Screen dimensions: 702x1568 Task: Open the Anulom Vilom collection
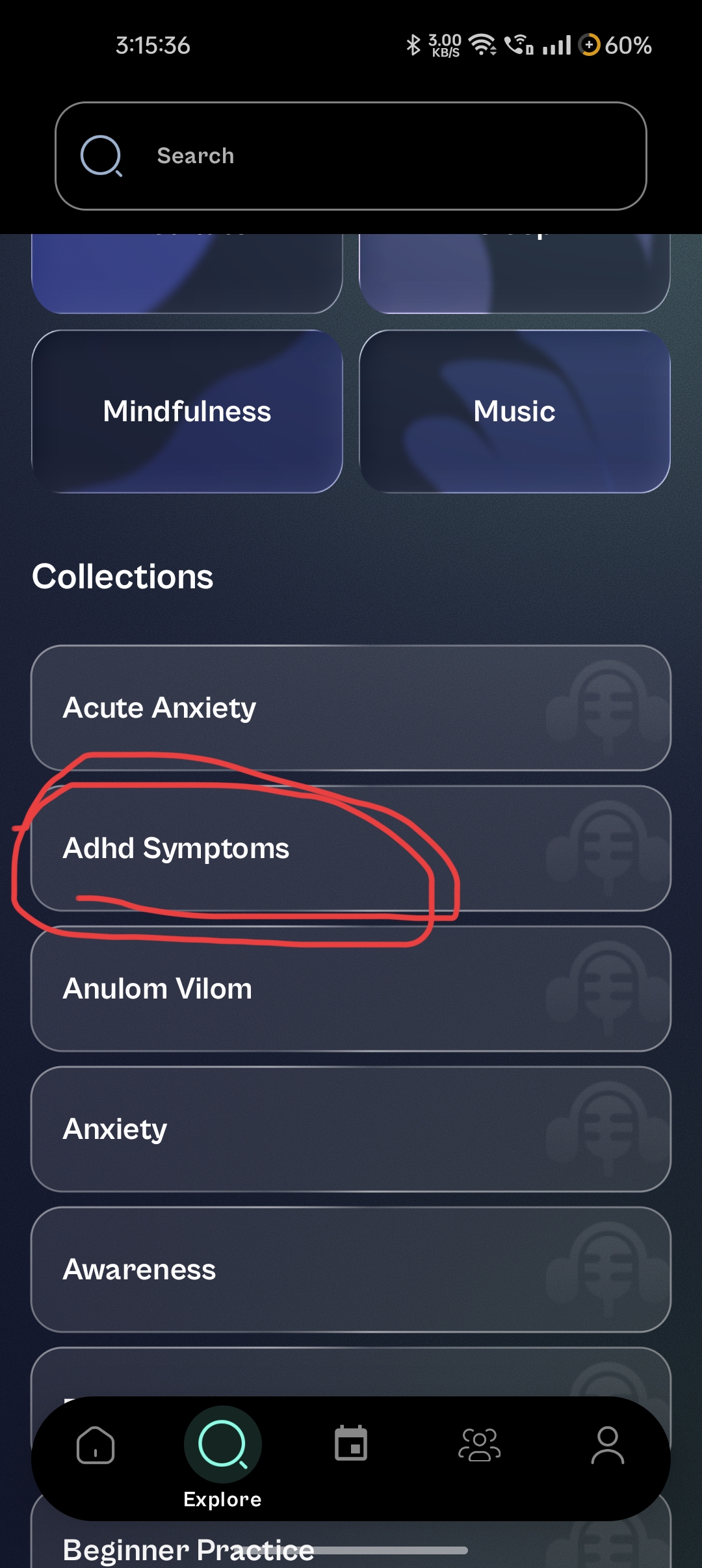click(351, 989)
